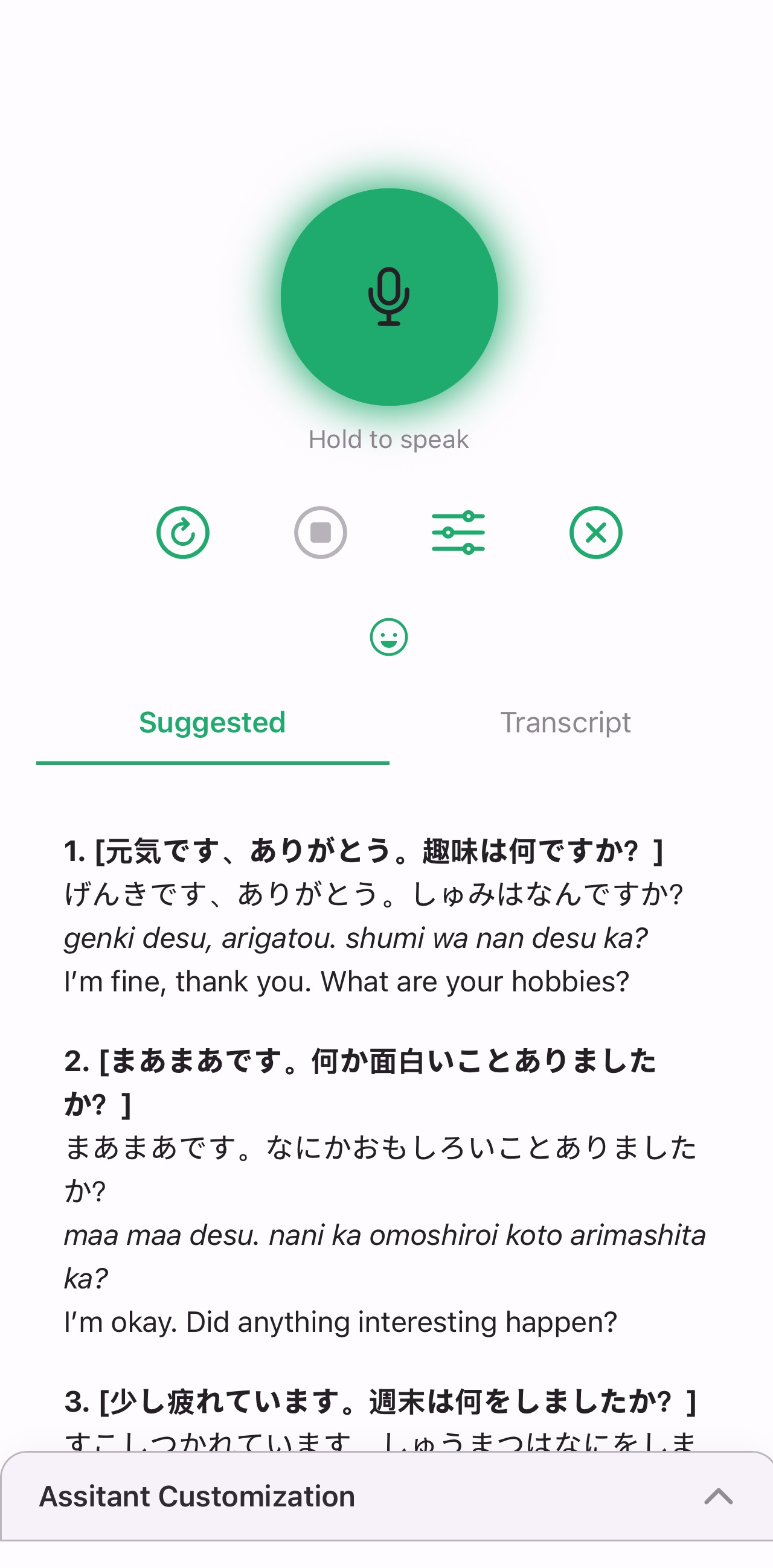Select the Suggested tab
This screenshot has height=1568, width=773.
click(212, 722)
